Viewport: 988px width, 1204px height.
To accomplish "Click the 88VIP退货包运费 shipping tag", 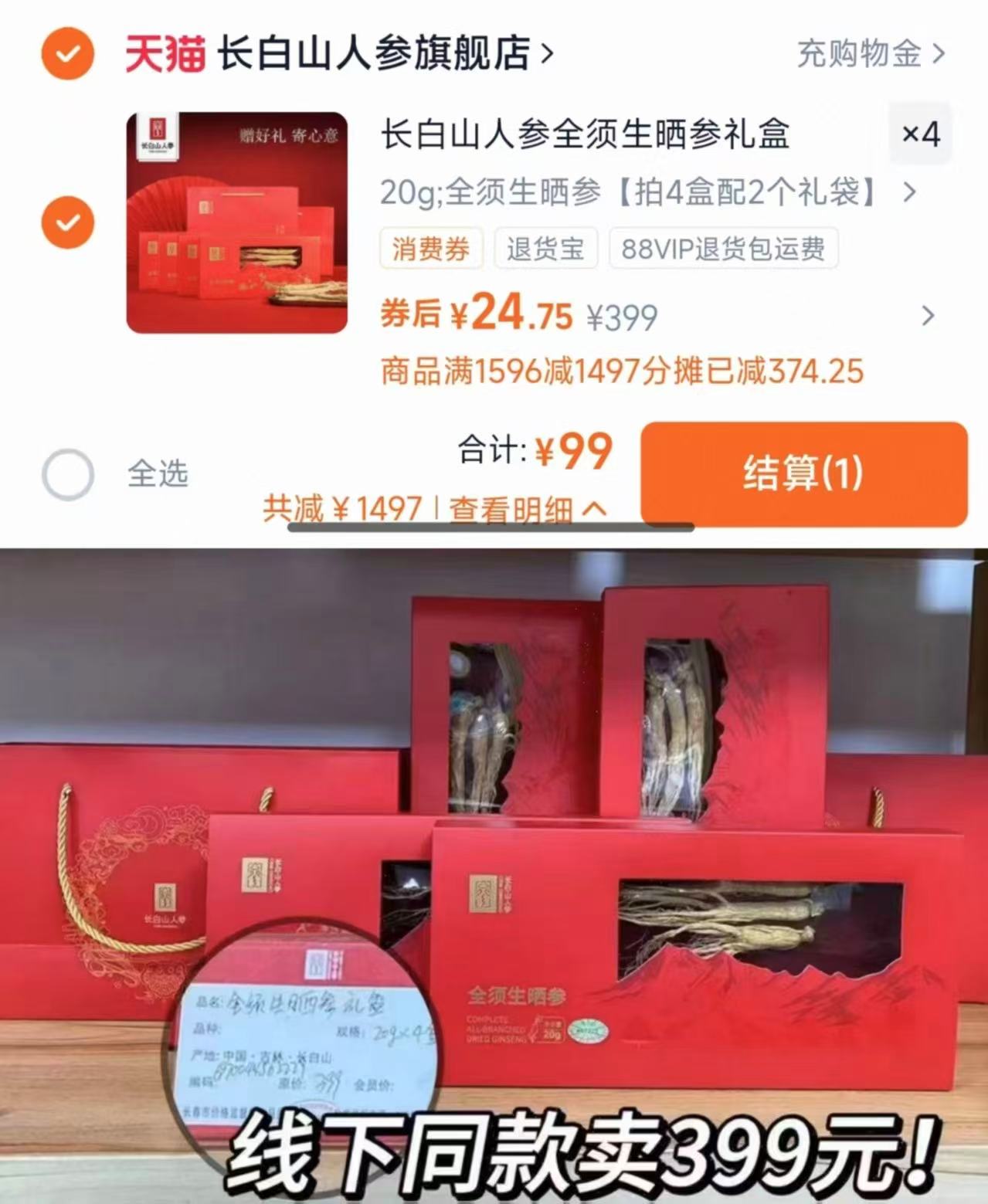I will click(x=722, y=249).
